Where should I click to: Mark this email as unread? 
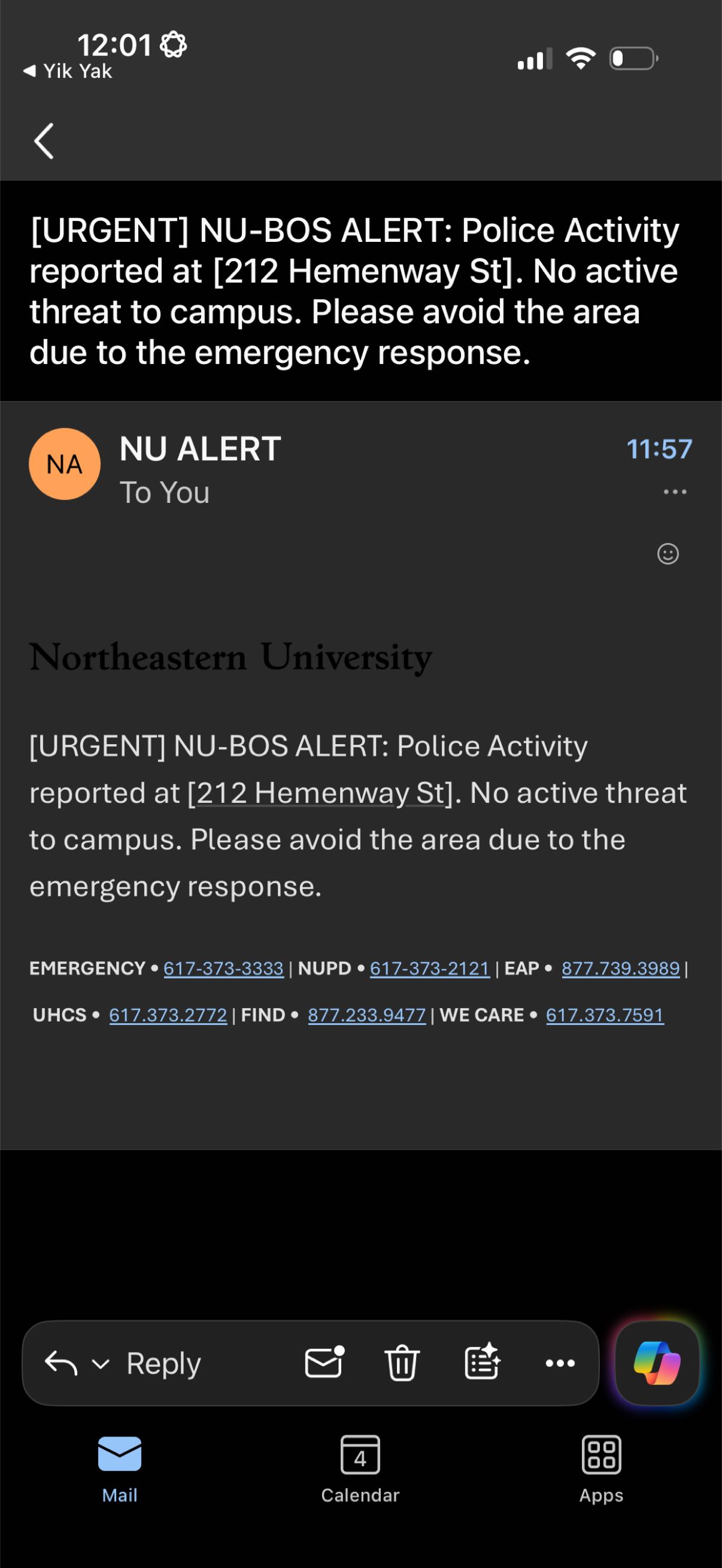coord(324,1362)
